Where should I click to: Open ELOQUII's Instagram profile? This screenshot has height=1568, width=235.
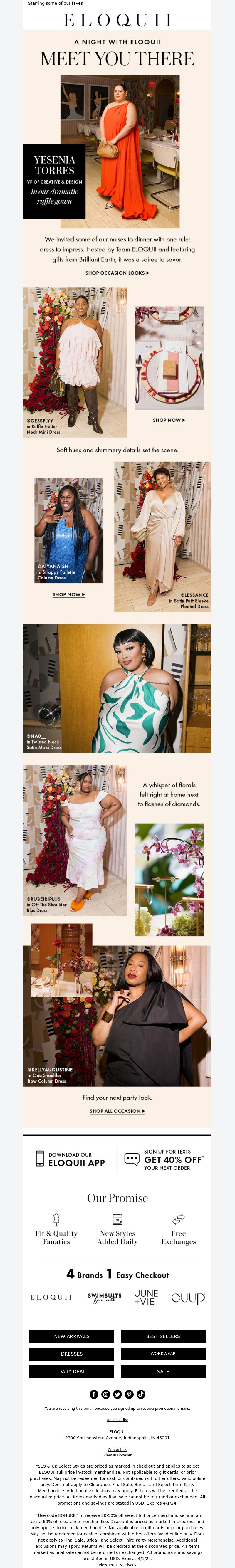[105, 1394]
